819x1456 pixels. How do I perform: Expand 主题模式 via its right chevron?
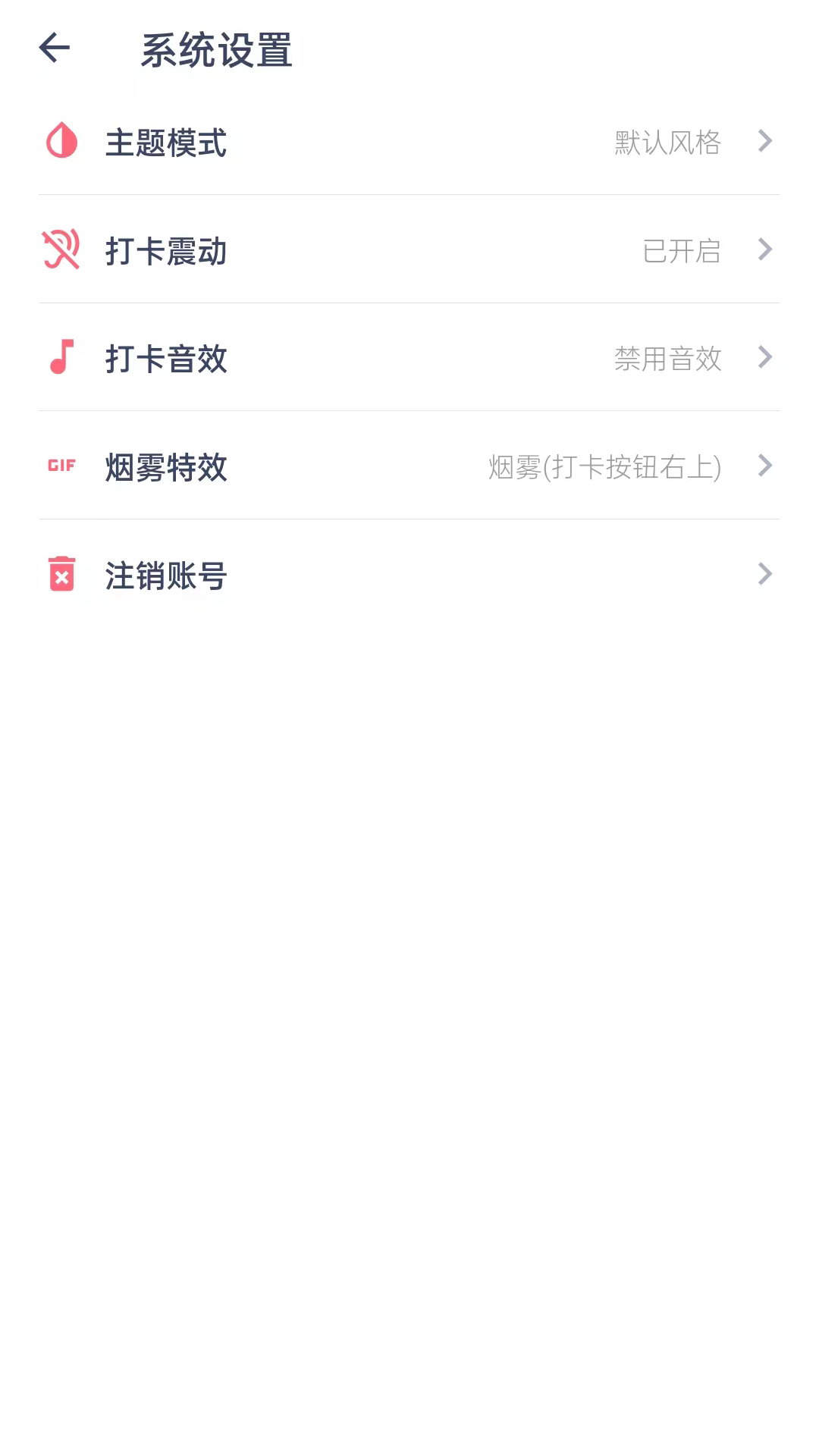pyautogui.click(x=765, y=142)
